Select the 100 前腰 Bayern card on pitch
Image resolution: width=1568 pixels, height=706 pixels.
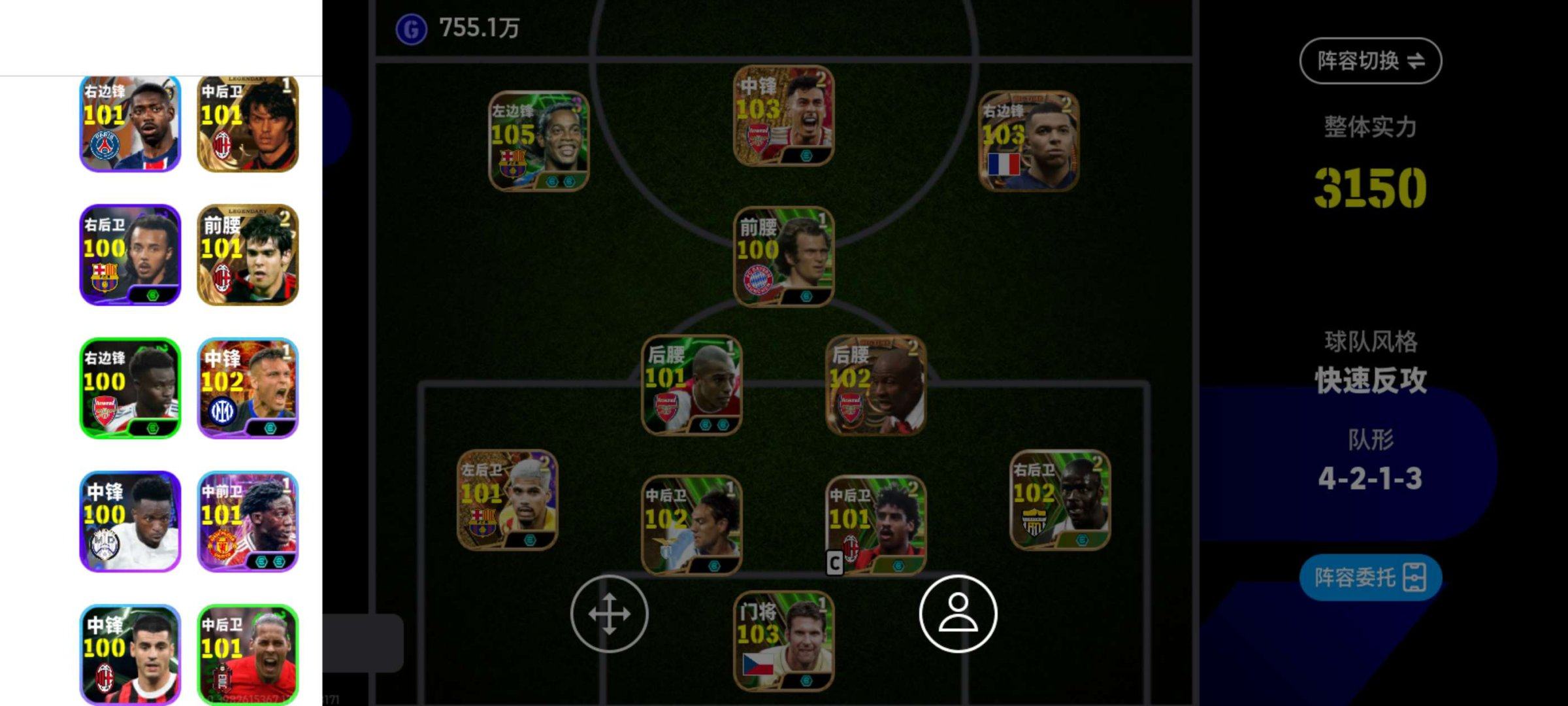tap(783, 256)
